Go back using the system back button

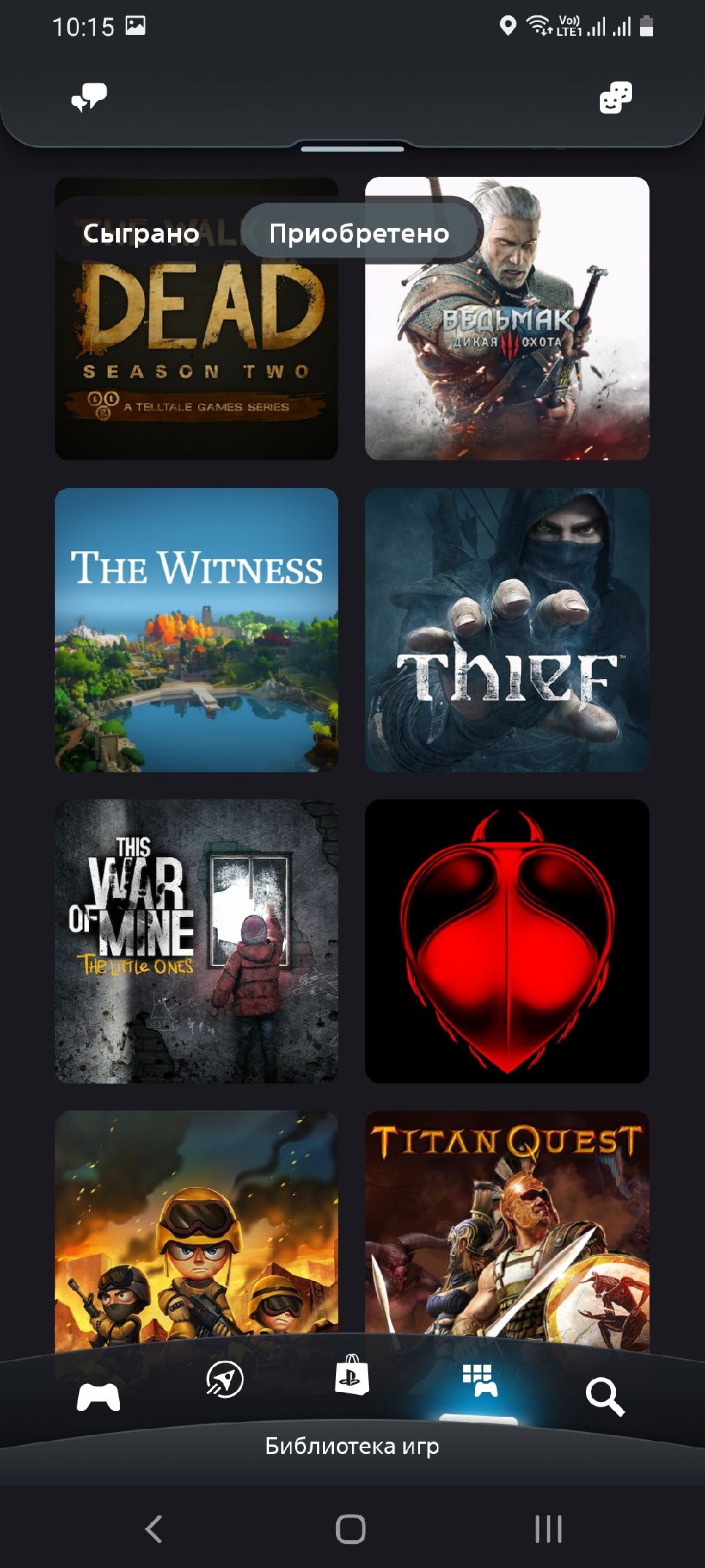coord(153,1529)
